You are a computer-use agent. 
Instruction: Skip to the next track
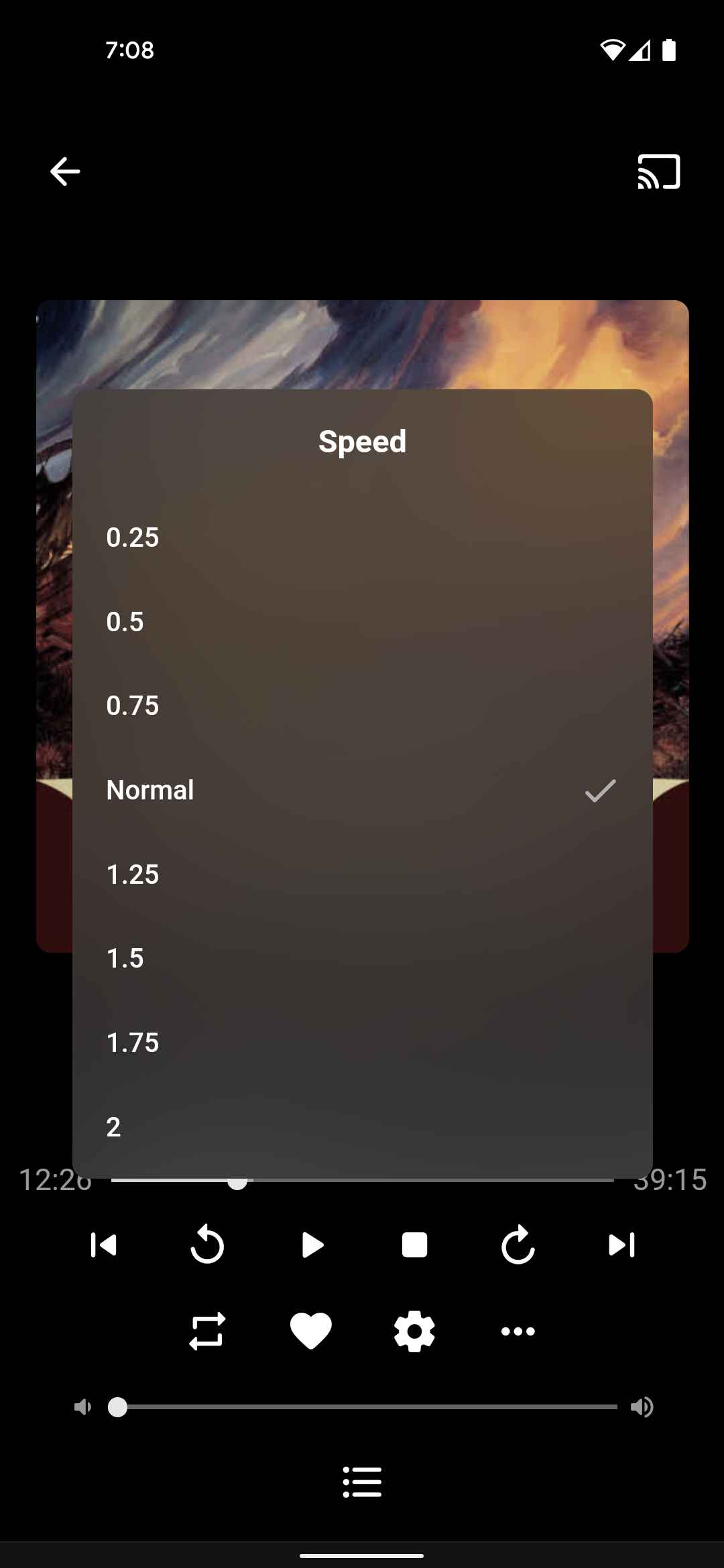[x=621, y=1245]
